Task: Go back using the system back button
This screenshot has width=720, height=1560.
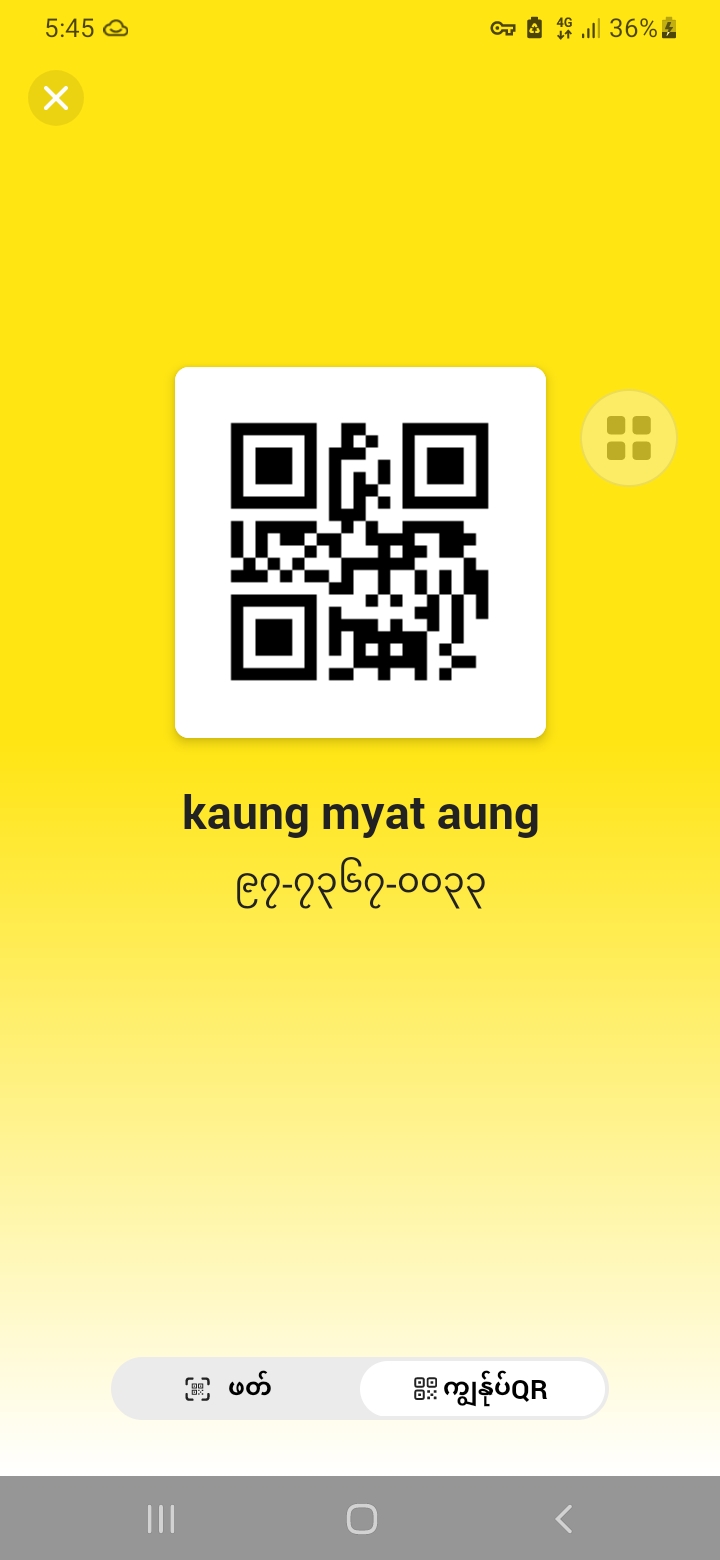Action: [564, 1519]
